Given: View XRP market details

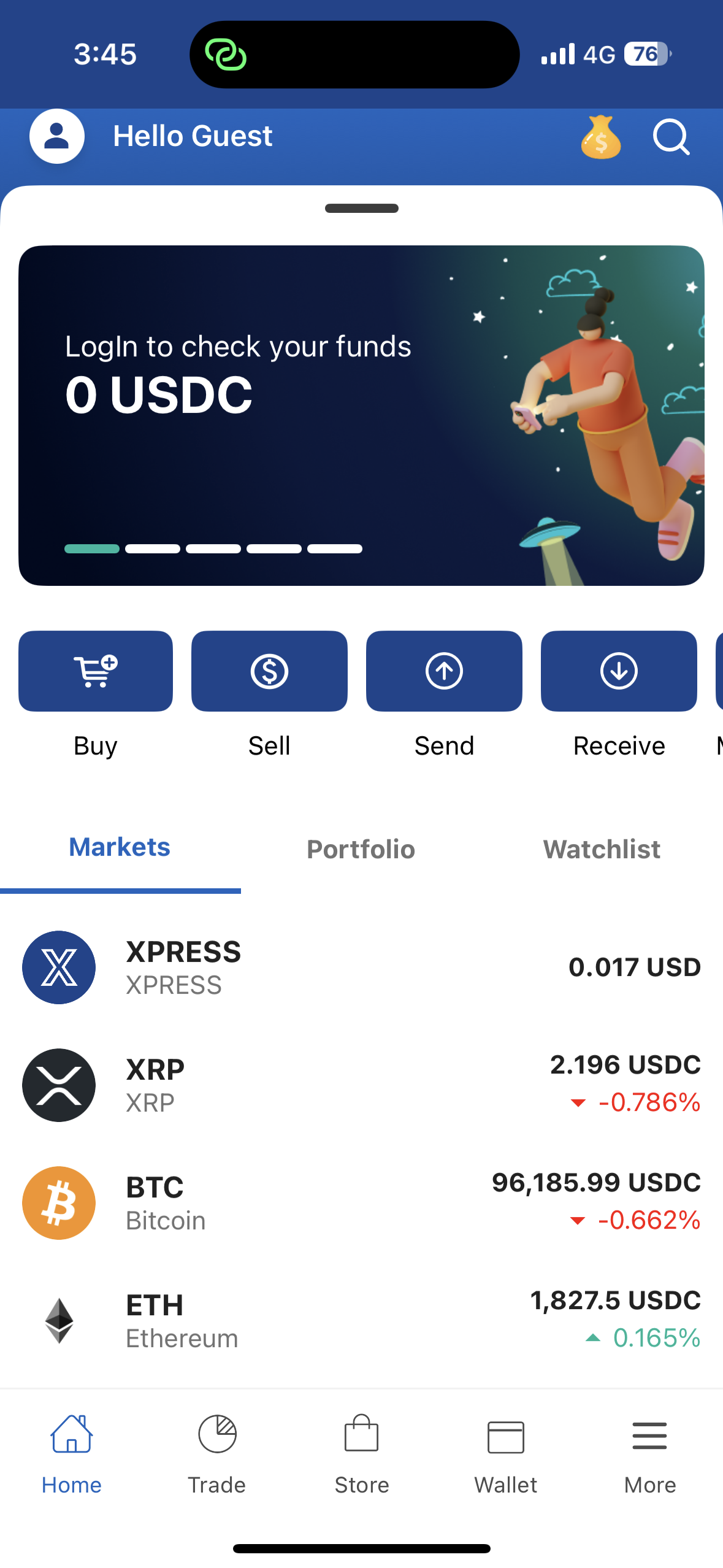Looking at the screenshot, I should 361,1085.
